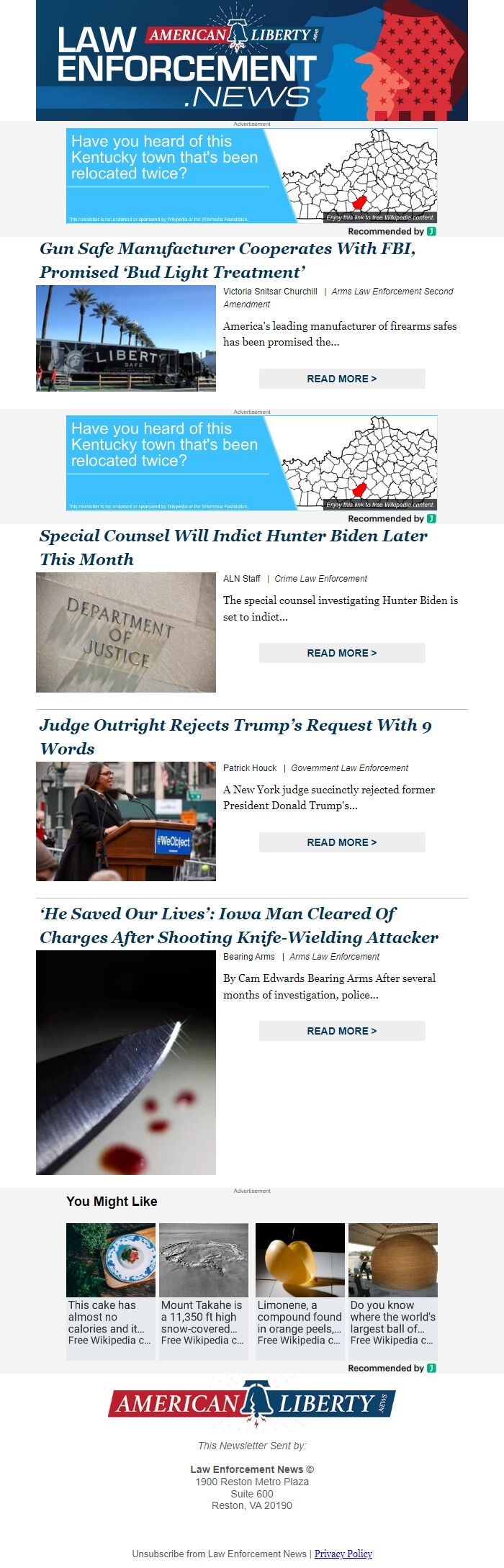The image size is (504, 1568).
Task: Open the 'This cake has almost no calories' card
Action: pyautogui.click(x=111, y=1291)
